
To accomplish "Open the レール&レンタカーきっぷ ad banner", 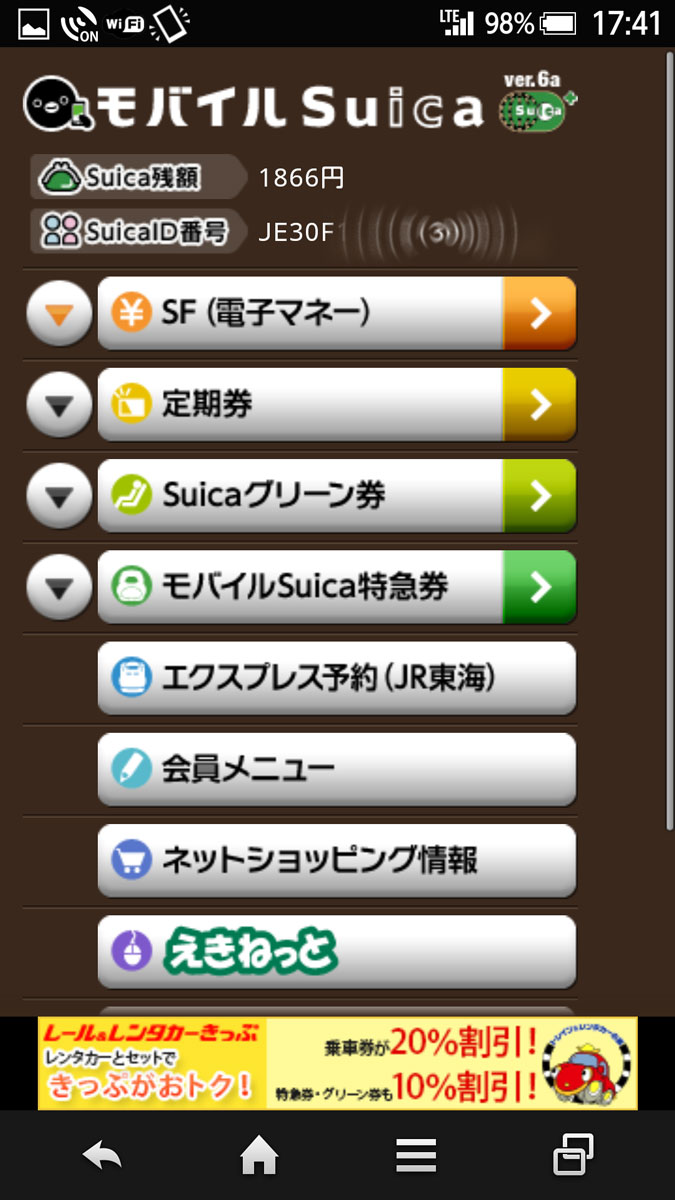I will [337, 1063].
